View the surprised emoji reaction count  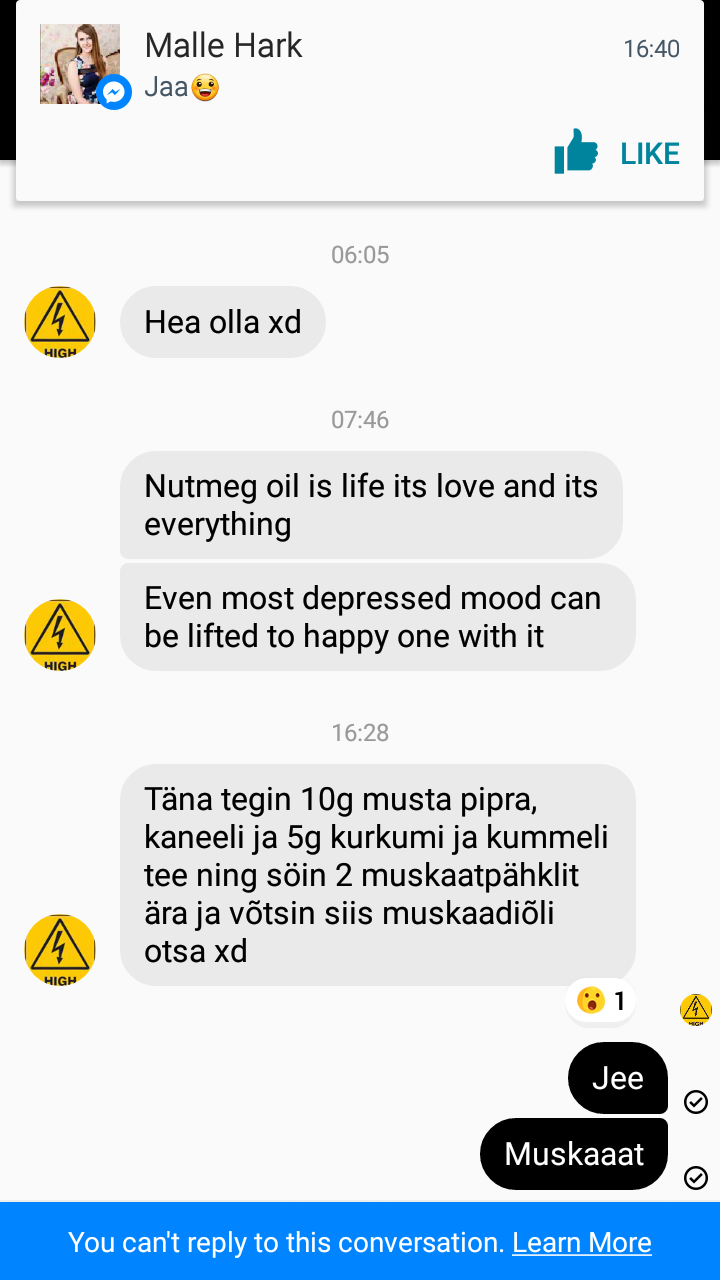click(601, 1000)
